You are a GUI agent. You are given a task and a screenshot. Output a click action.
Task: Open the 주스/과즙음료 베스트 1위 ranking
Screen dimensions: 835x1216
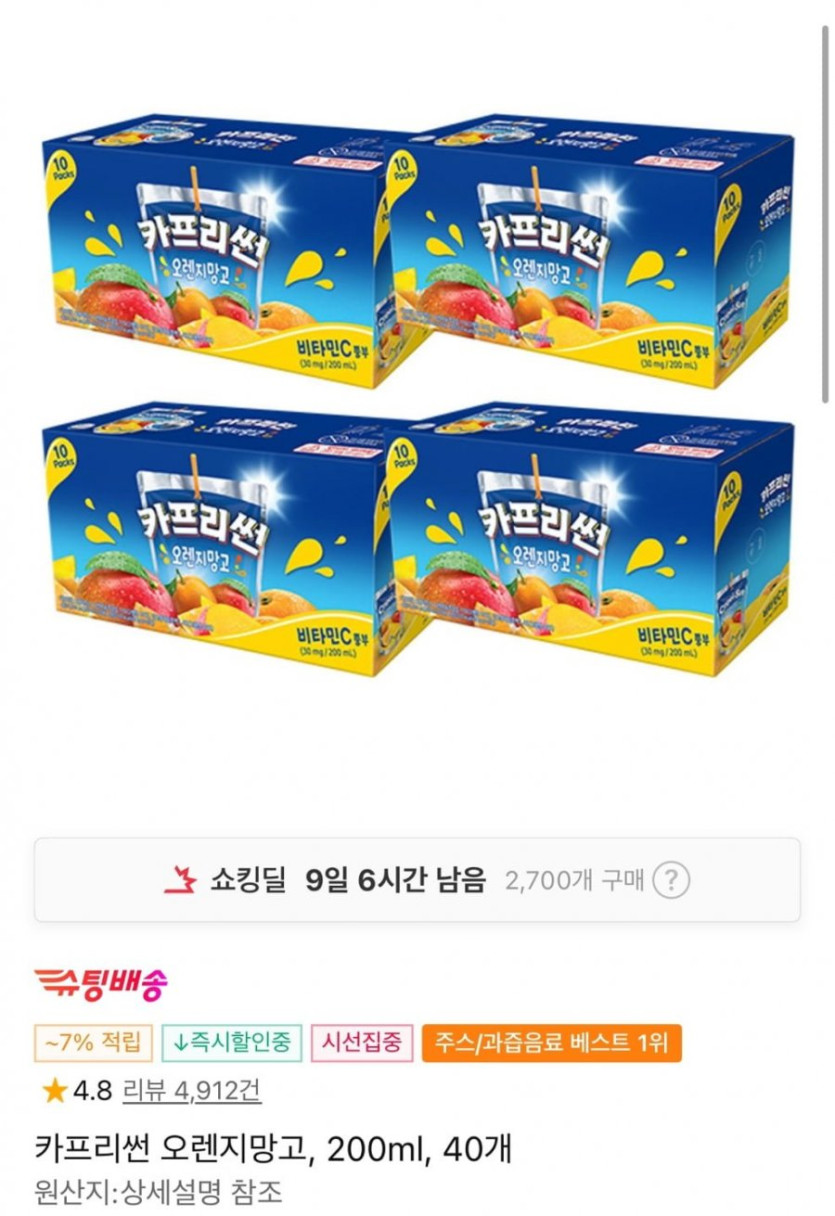(x=551, y=1043)
